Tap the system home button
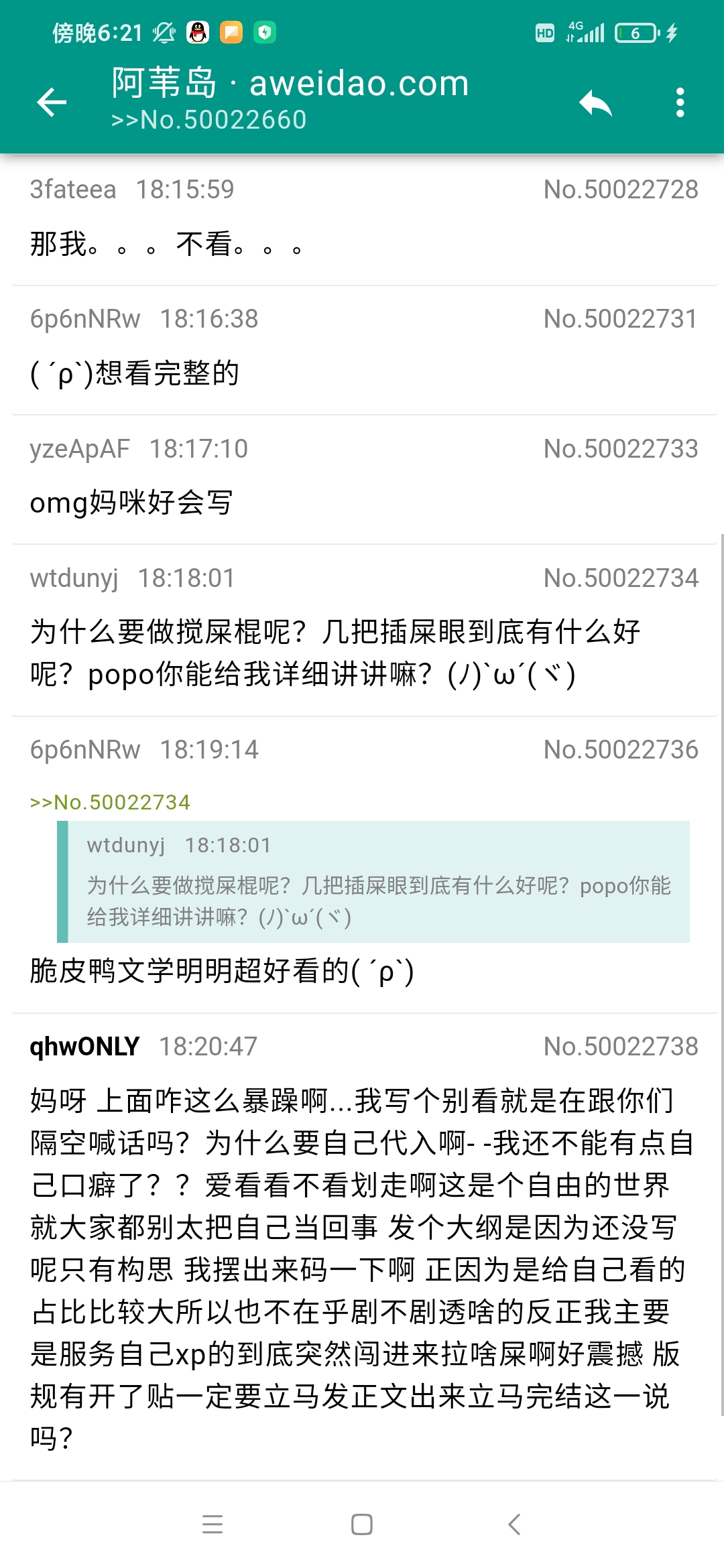 (362, 1524)
